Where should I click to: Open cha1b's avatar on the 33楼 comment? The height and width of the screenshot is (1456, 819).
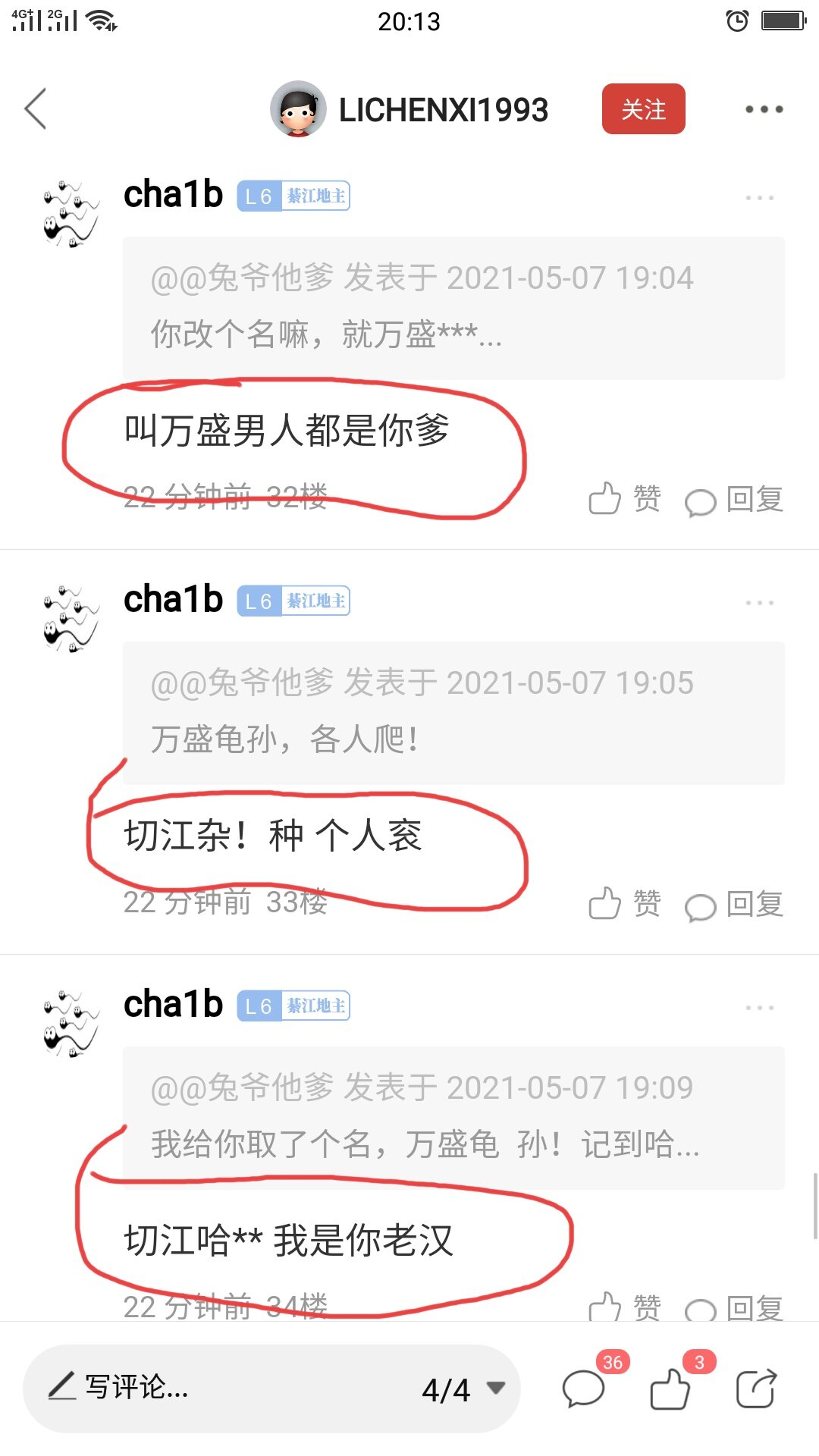click(72, 619)
